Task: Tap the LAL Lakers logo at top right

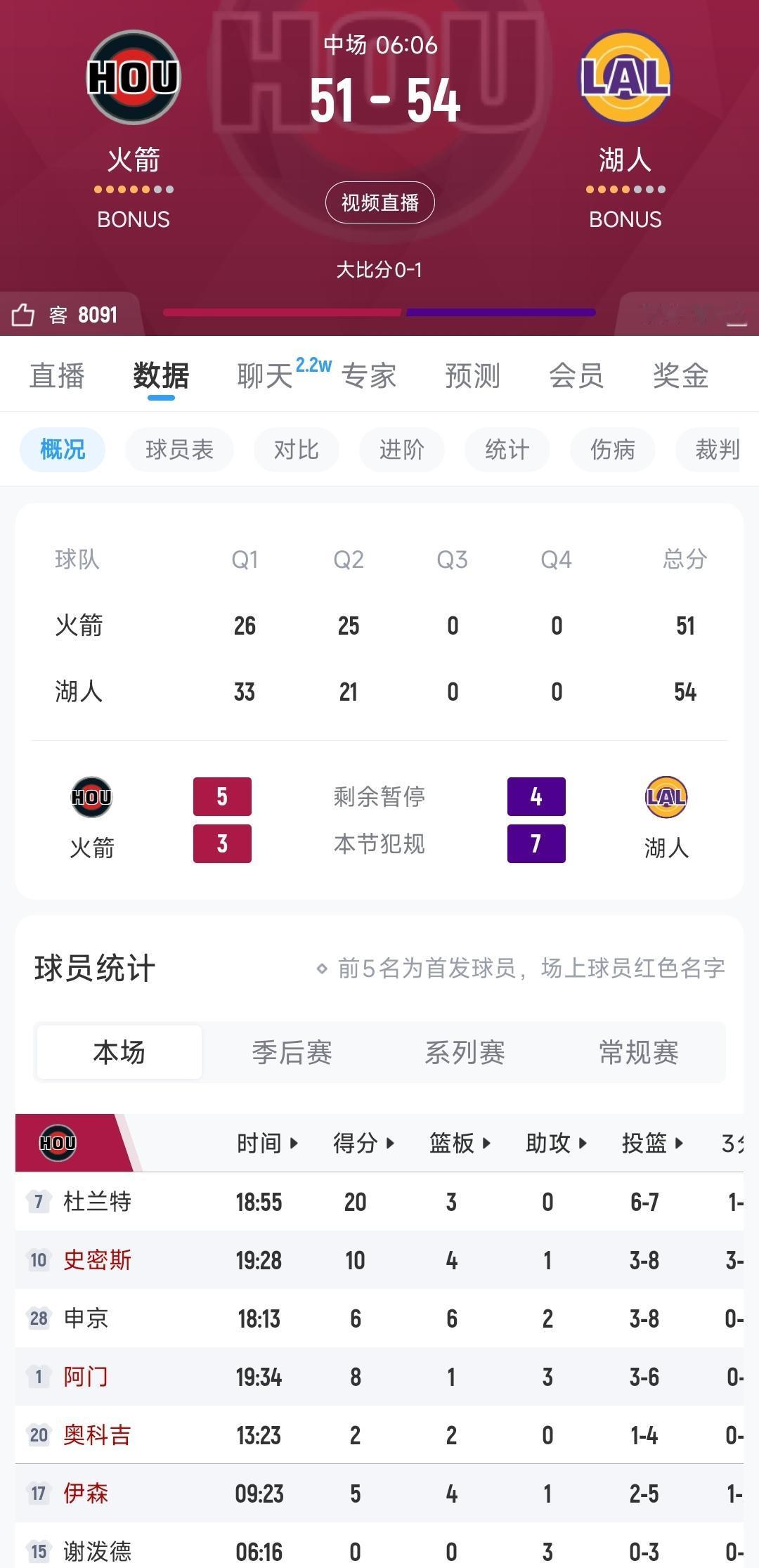Action: pos(624,77)
